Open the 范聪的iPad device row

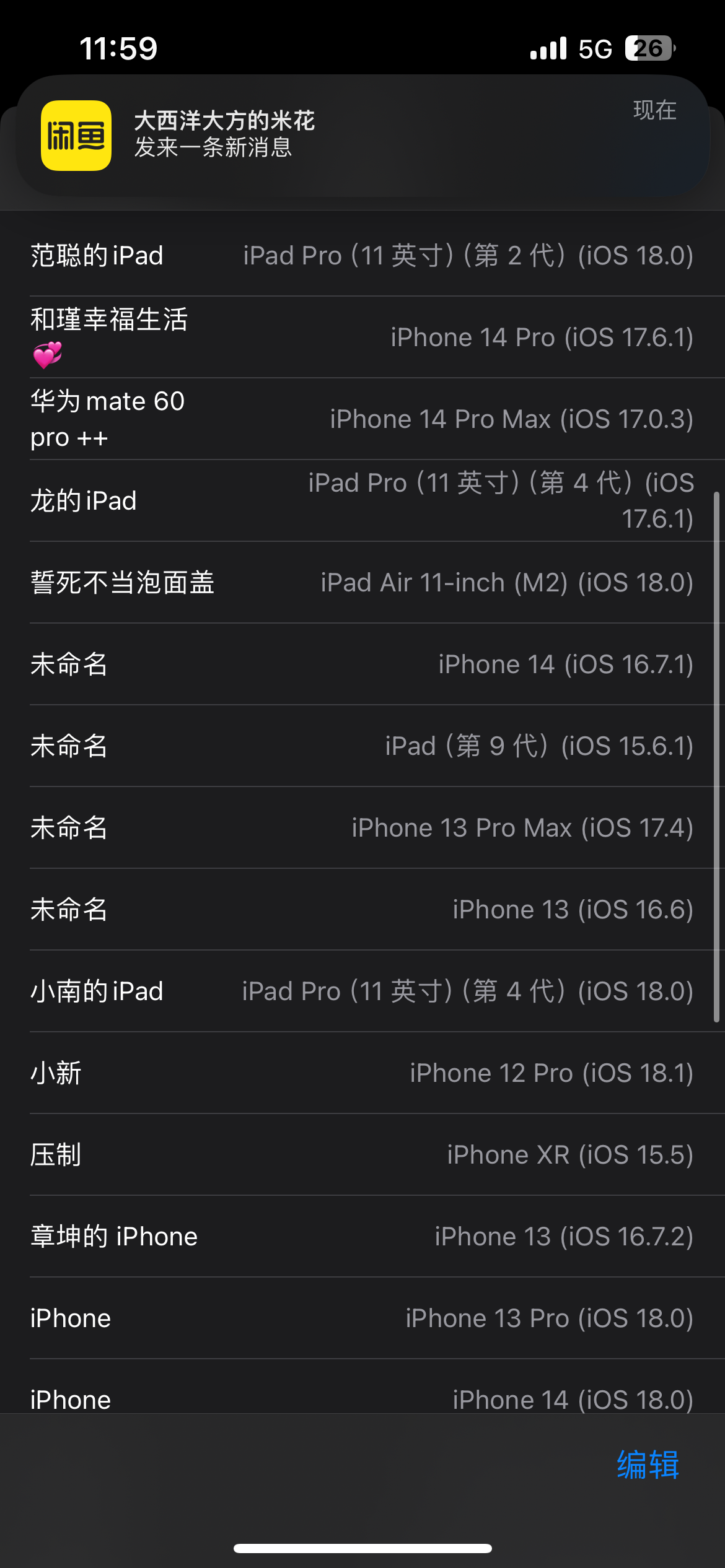362,255
